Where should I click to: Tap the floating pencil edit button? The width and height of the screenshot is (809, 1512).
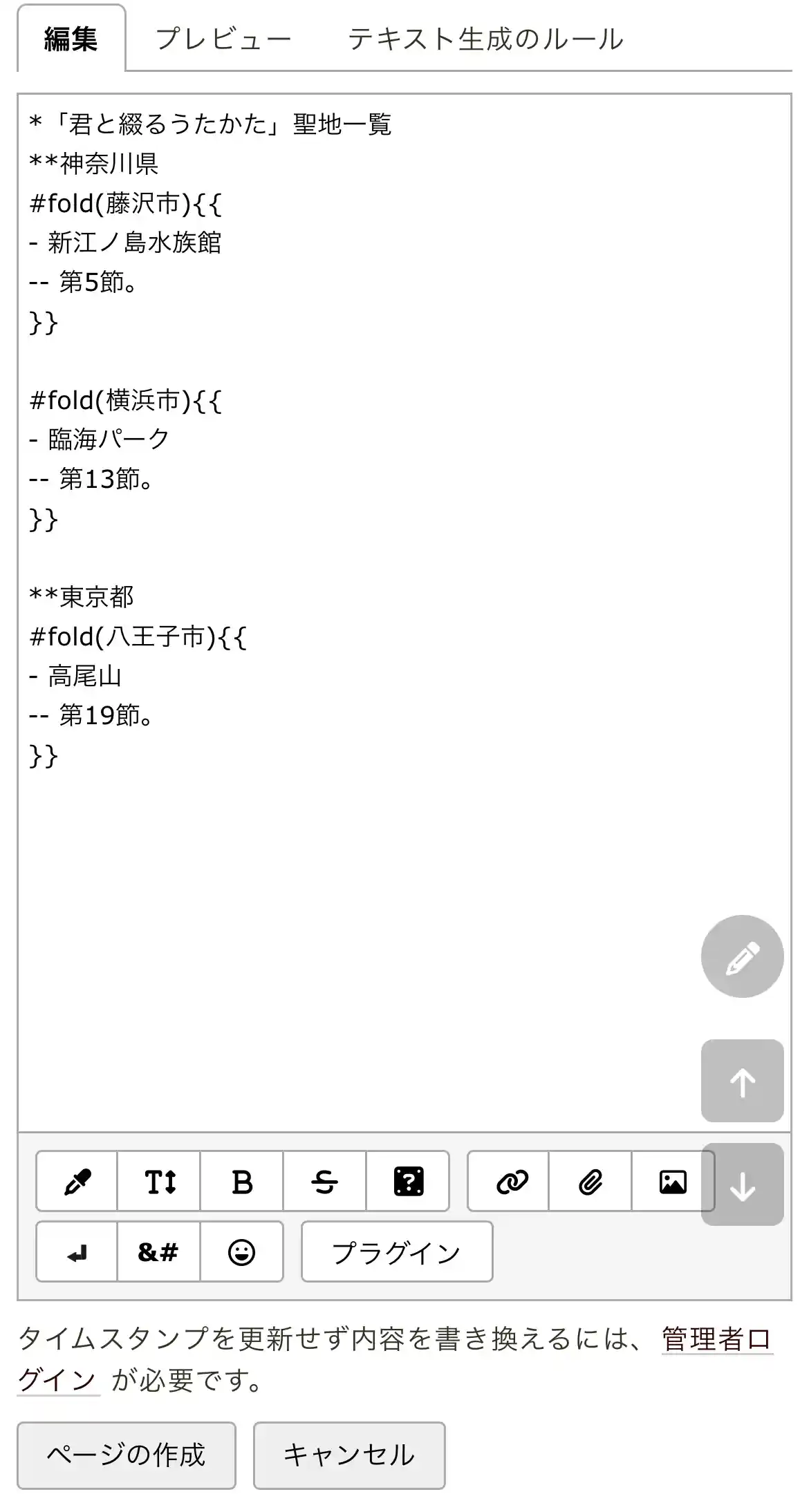click(742, 956)
